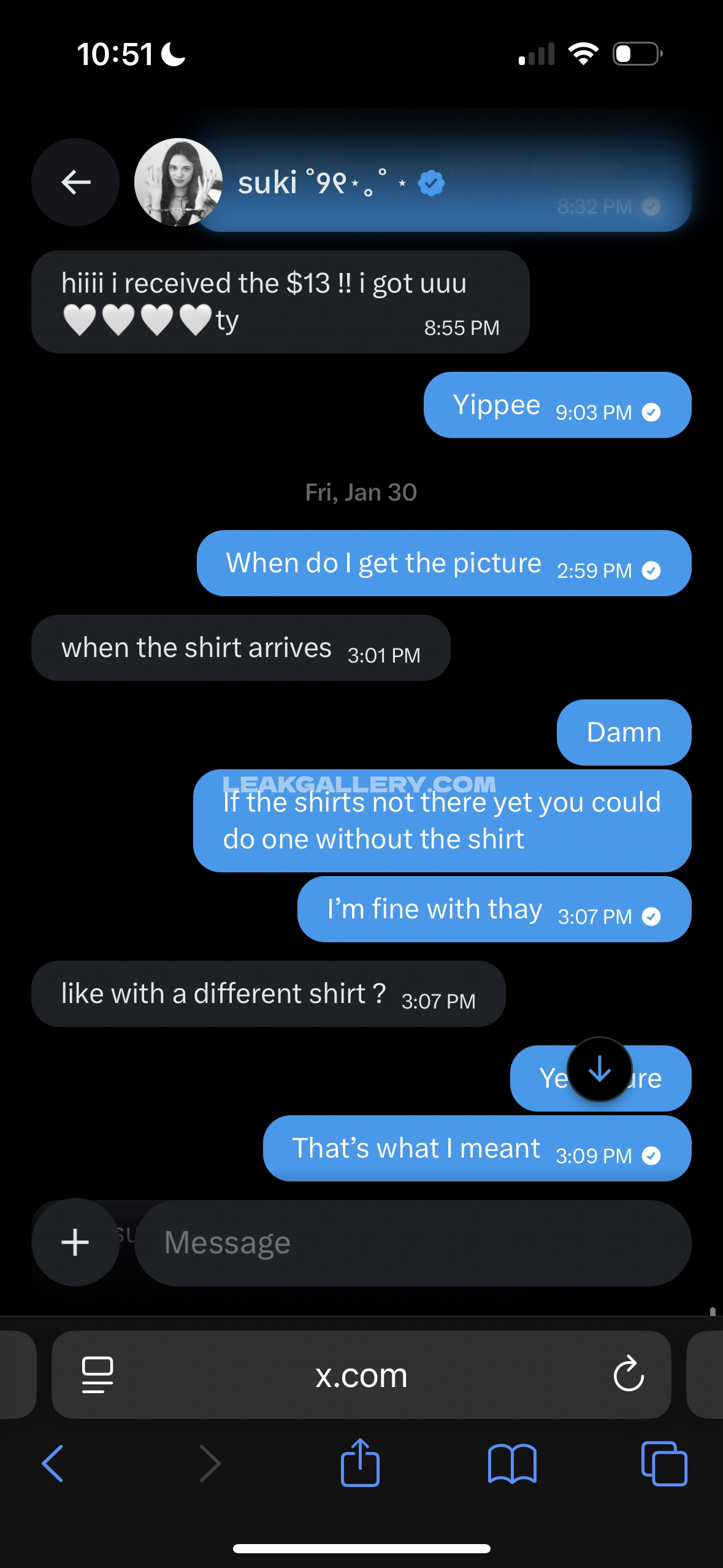Open Safari bookmarks
723x1568 pixels.
tap(512, 1463)
